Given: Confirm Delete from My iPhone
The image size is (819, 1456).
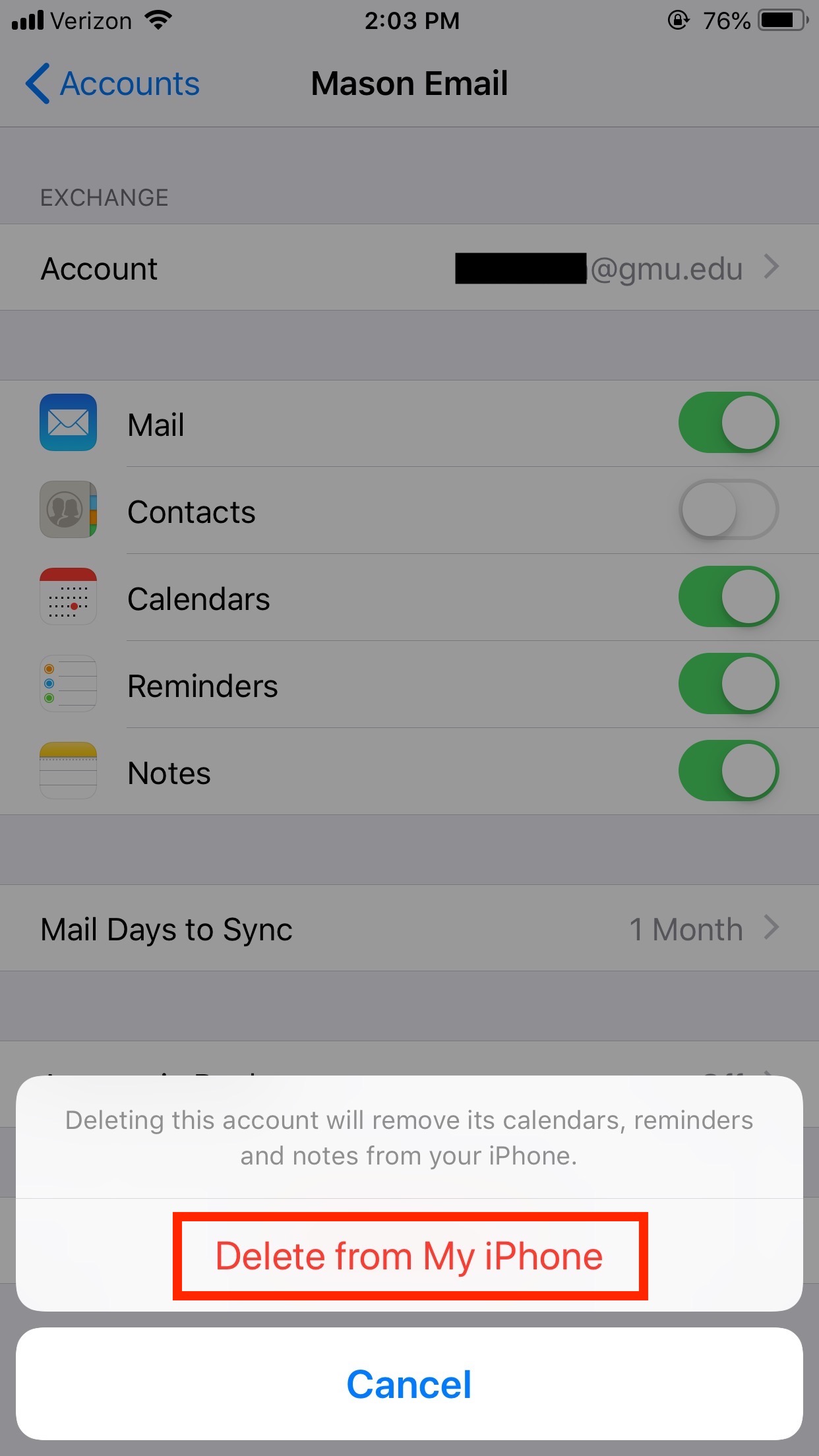Looking at the screenshot, I should [x=409, y=1256].
